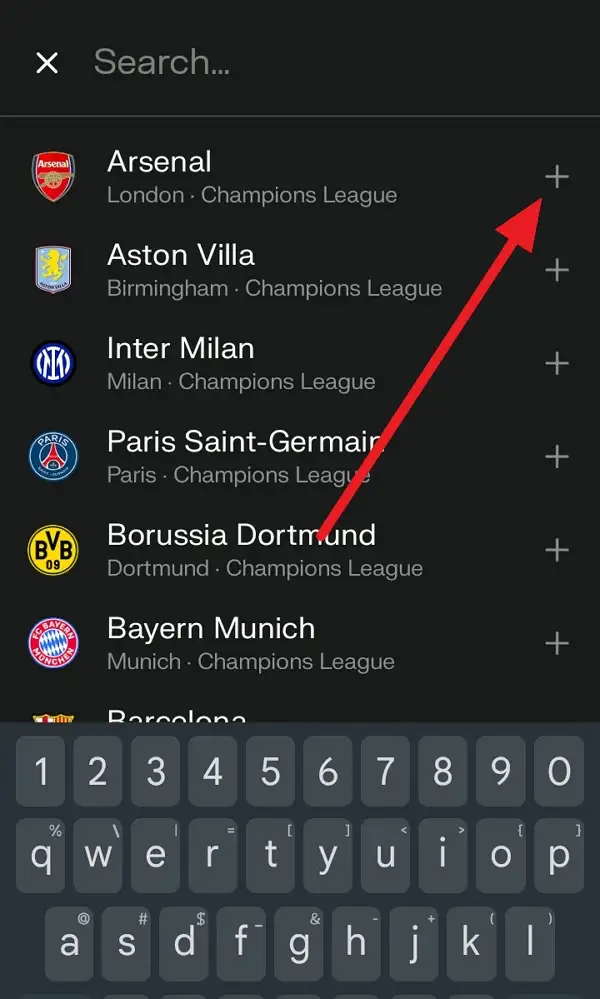Add Borussia Dortmund with its plus icon
This screenshot has width=600, height=999.
click(x=557, y=550)
